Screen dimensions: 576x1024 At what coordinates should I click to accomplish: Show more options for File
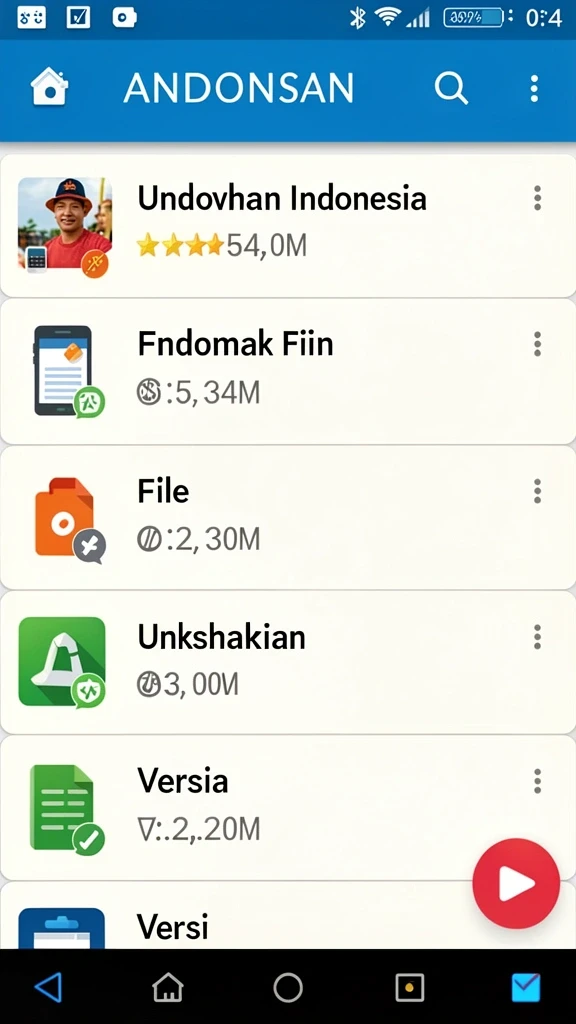537,490
